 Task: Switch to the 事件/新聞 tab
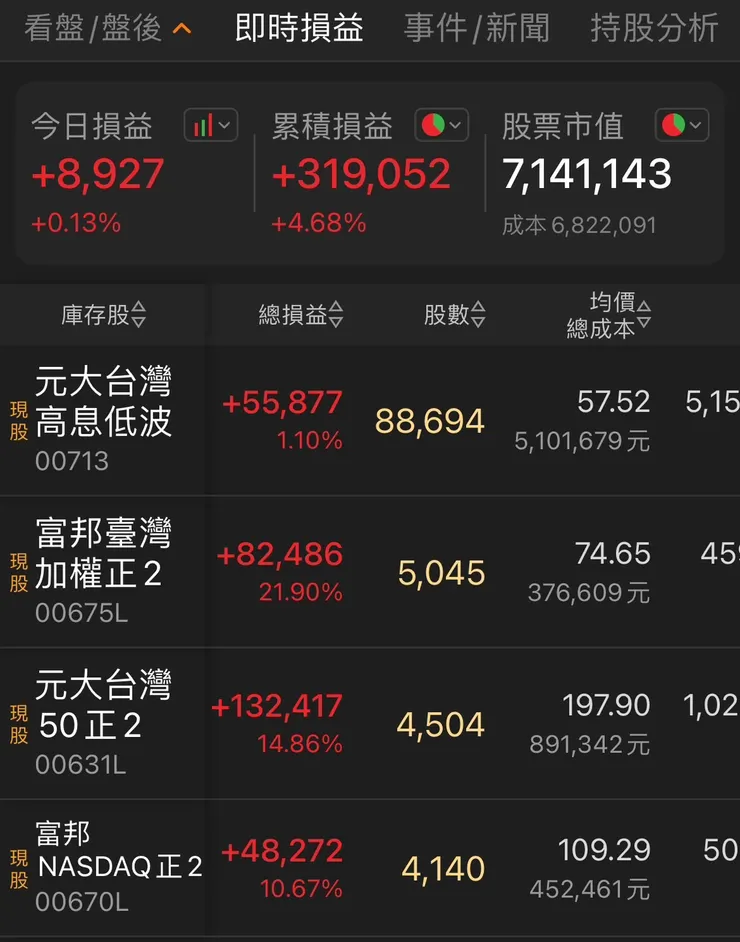tap(475, 28)
